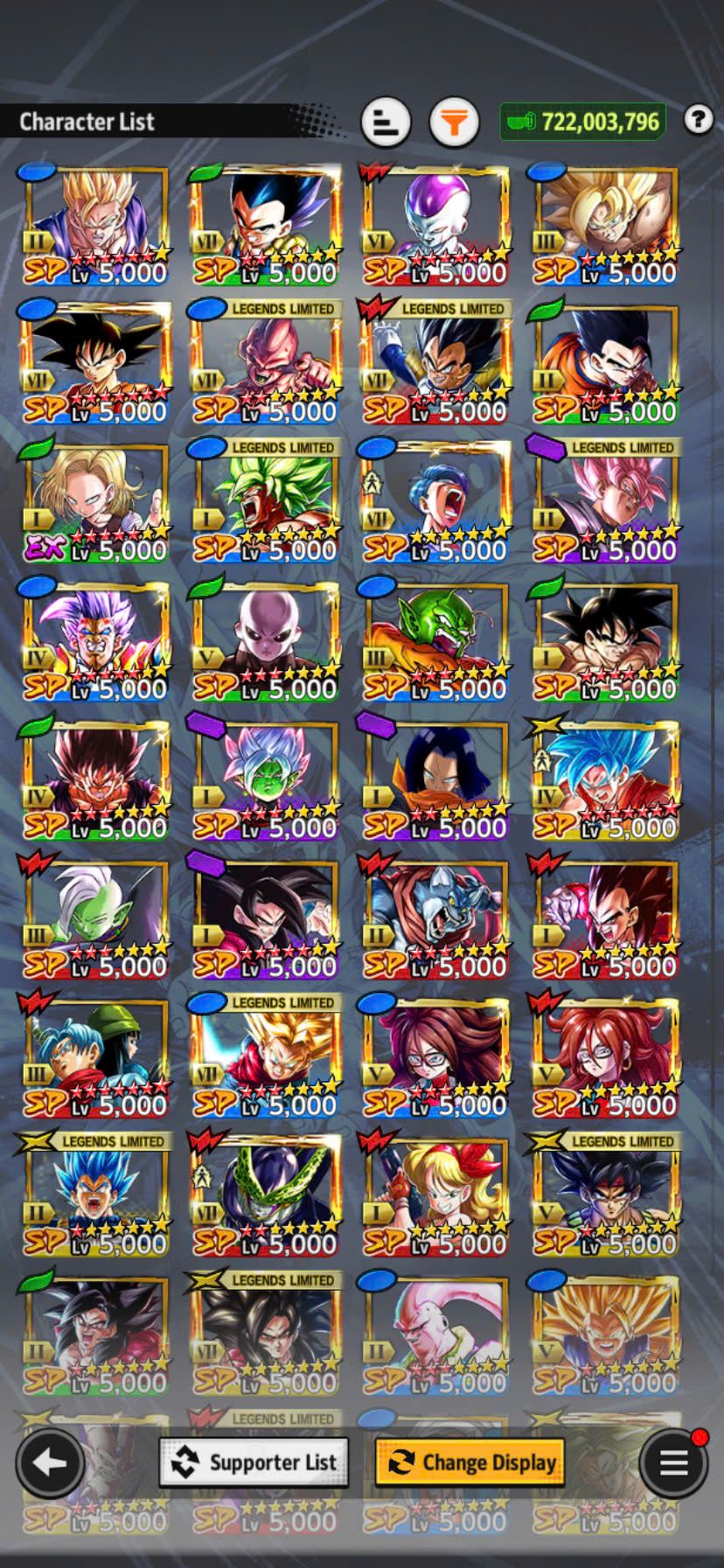Go back with the arrow button

pos(50,1462)
